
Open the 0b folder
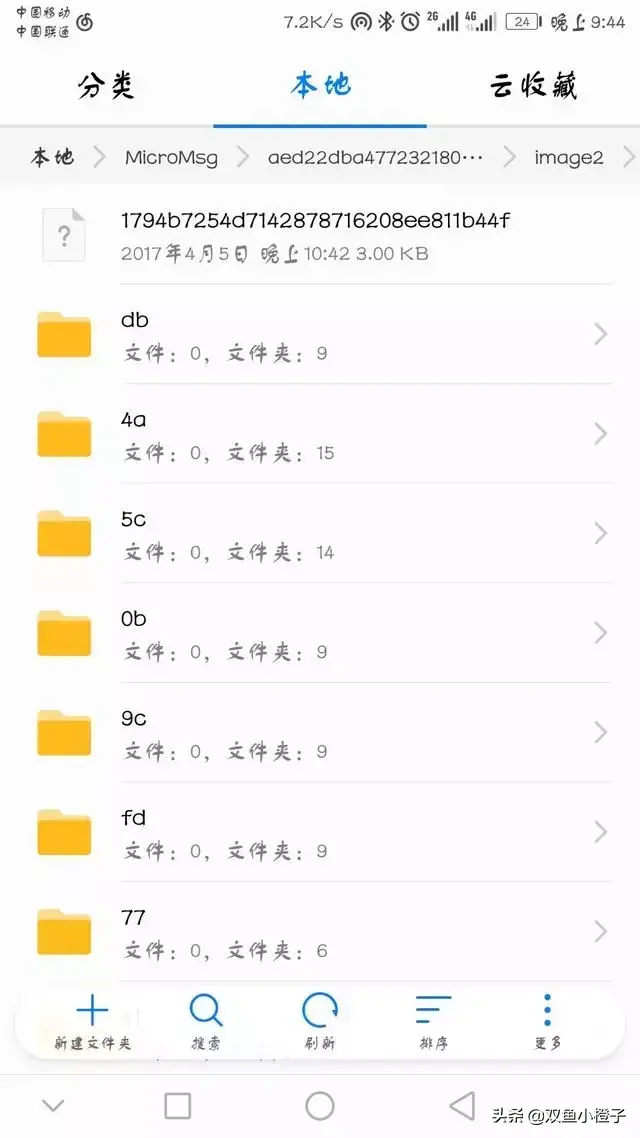(x=320, y=633)
